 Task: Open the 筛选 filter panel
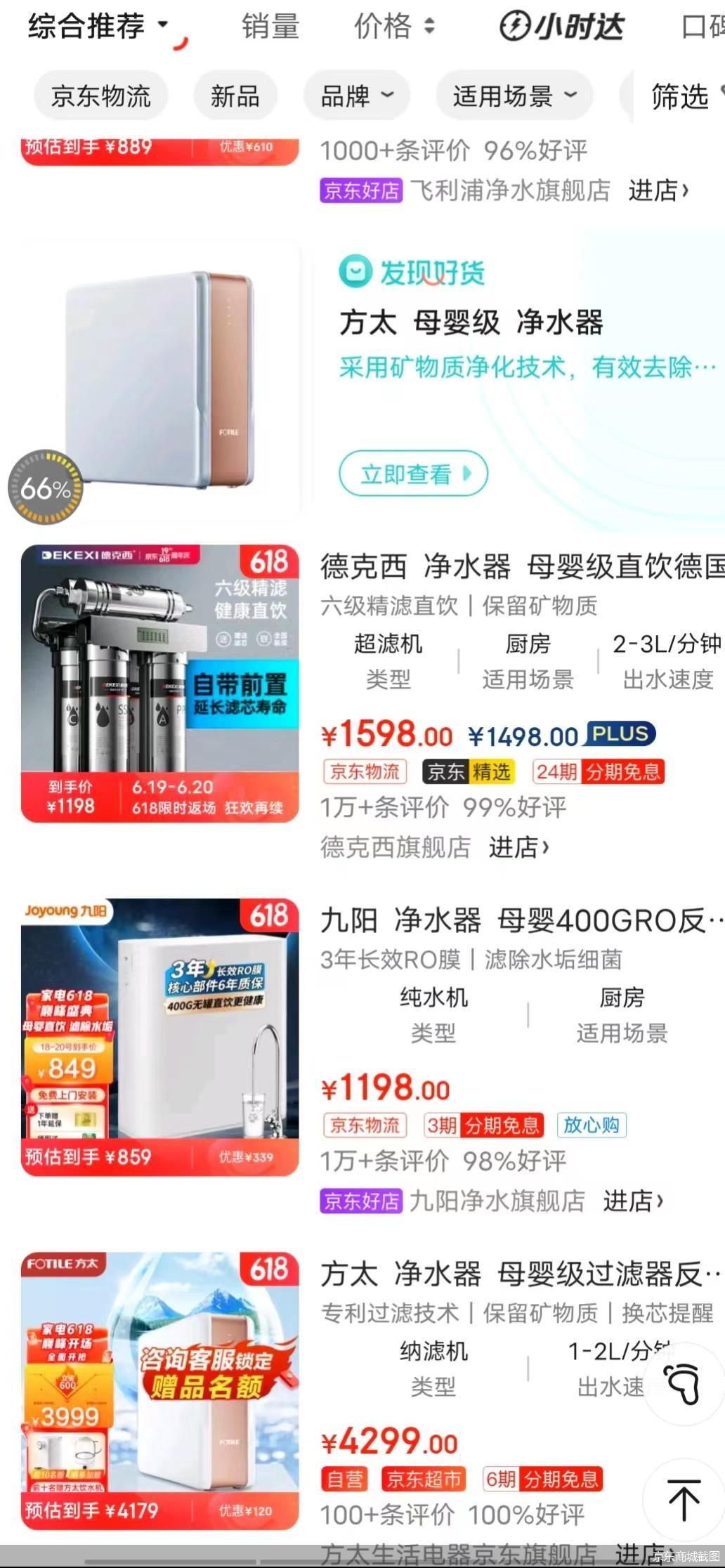pos(680,96)
